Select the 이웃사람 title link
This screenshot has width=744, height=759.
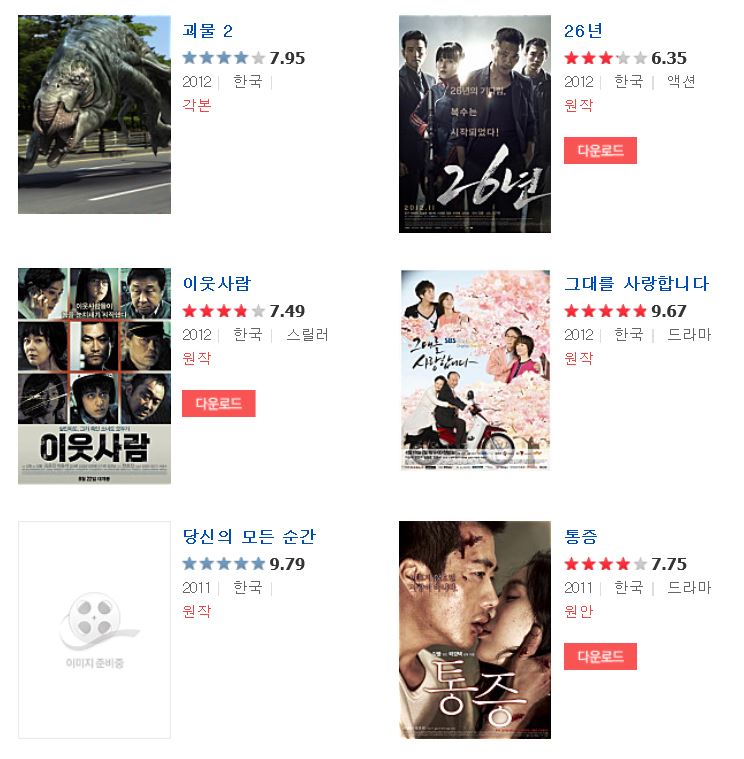tap(216, 284)
